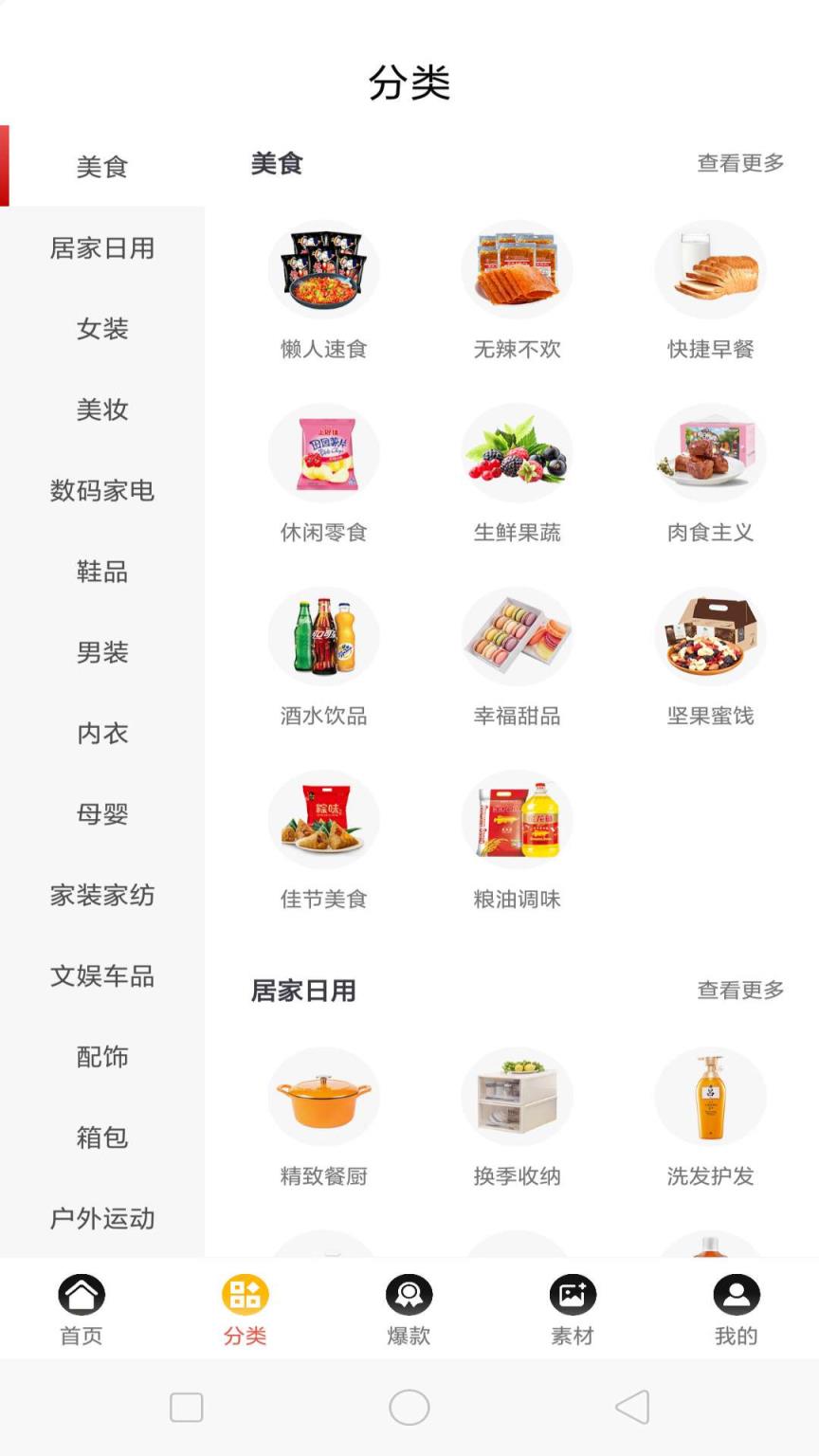Select the 分类 category icon
This screenshot has height=1456, width=819.
click(x=245, y=1295)
